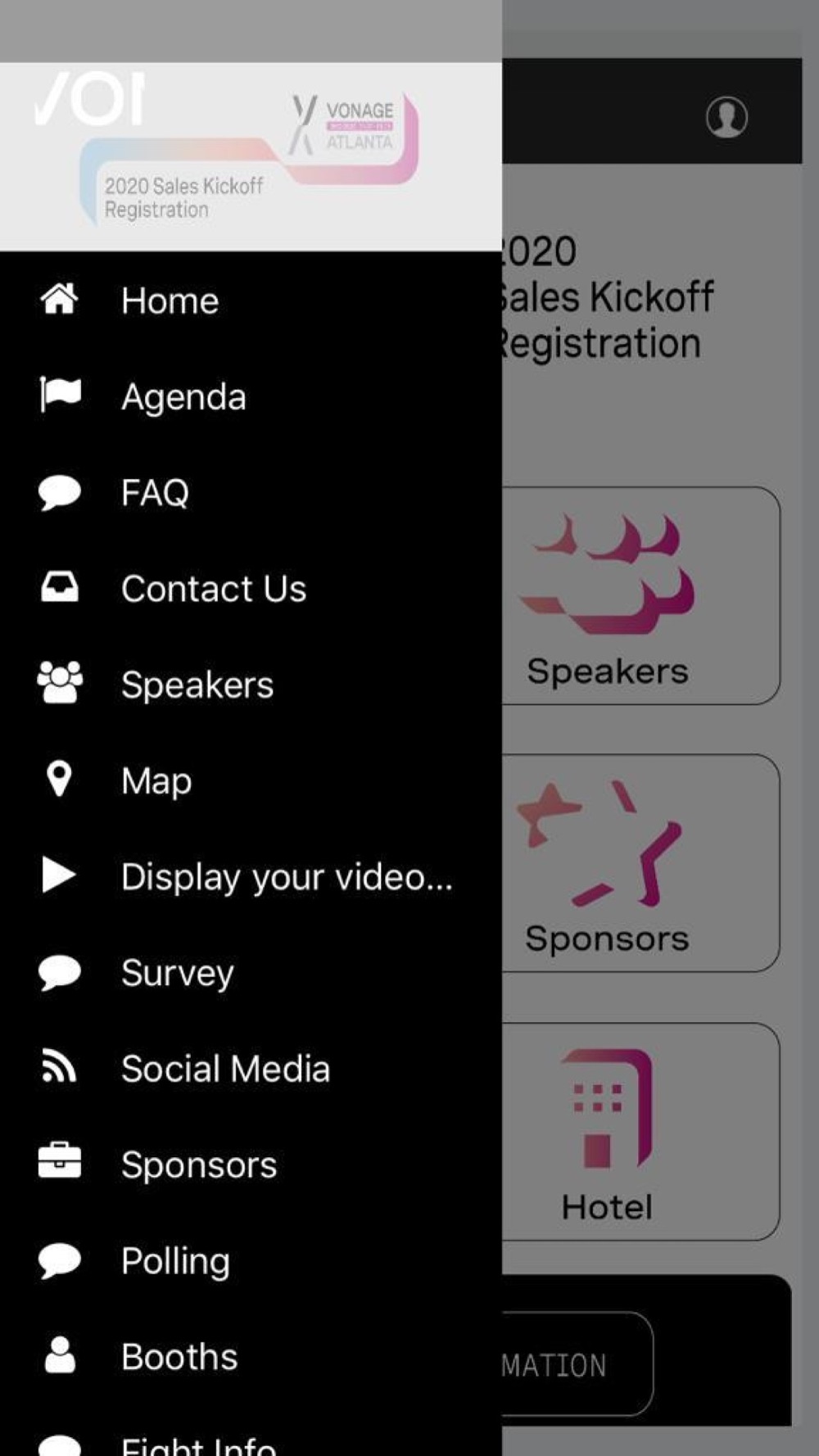Viewport: 819px width, 1456px height.
Task: Open the Booths menu item
Action: [x=251, y=1356]
